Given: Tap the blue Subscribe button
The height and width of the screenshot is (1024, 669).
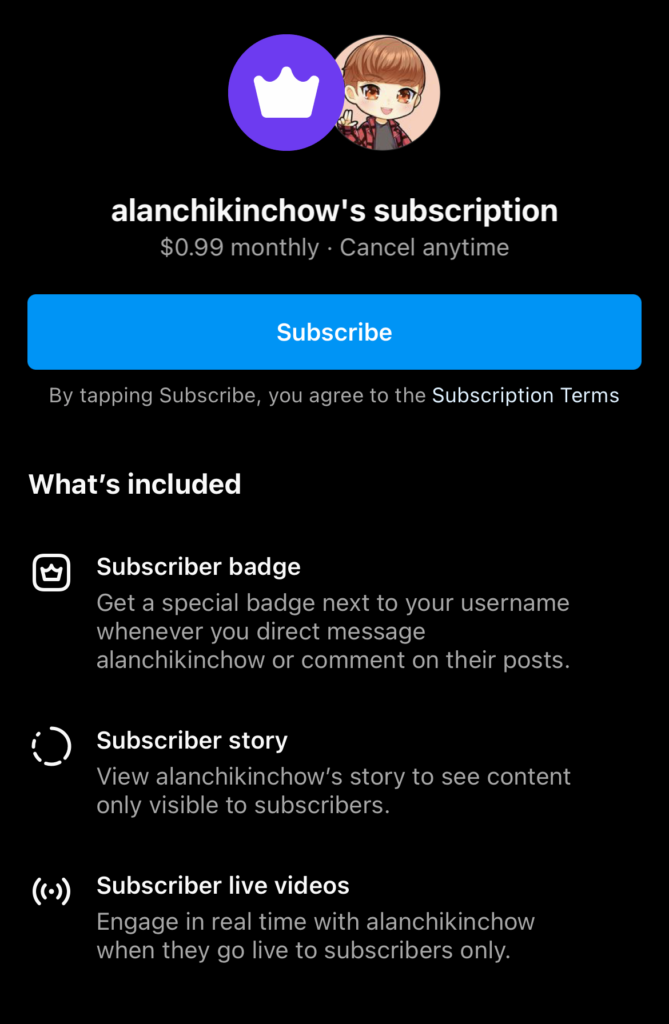Looking at the screenshot, I should click(x=334, y=332).
